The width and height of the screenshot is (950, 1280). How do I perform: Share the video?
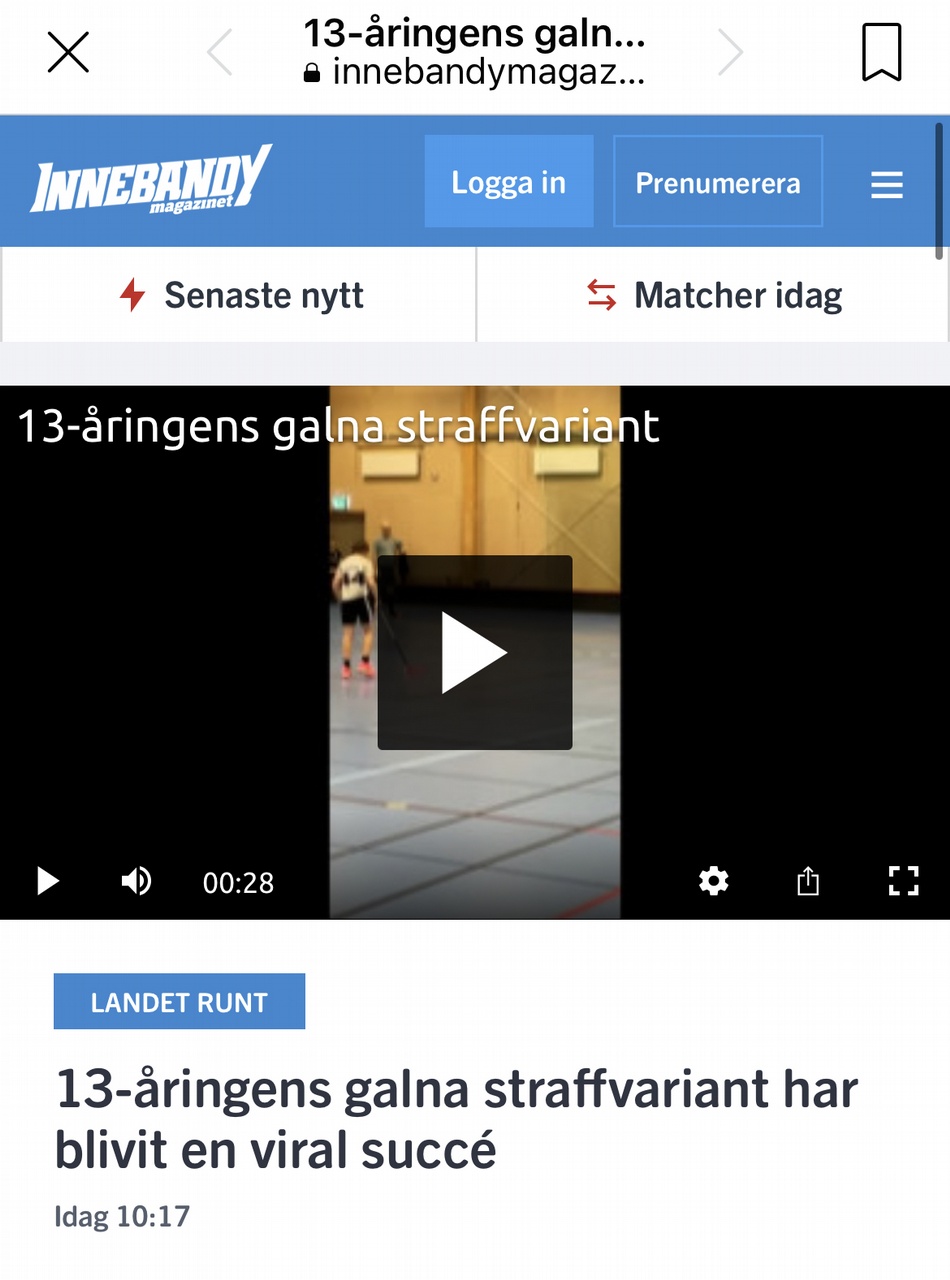pos(808,881)
